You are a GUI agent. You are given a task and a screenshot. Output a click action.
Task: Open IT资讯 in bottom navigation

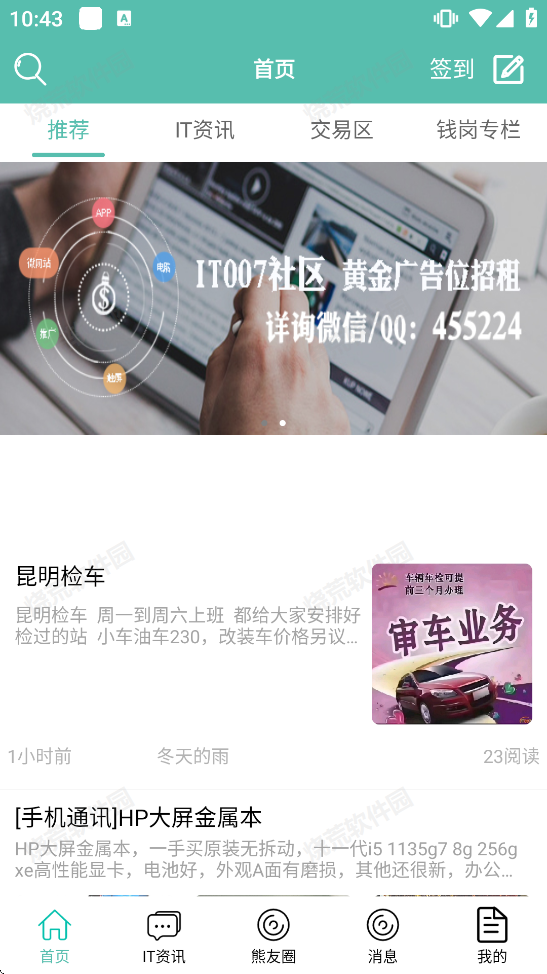click(164, 936)
